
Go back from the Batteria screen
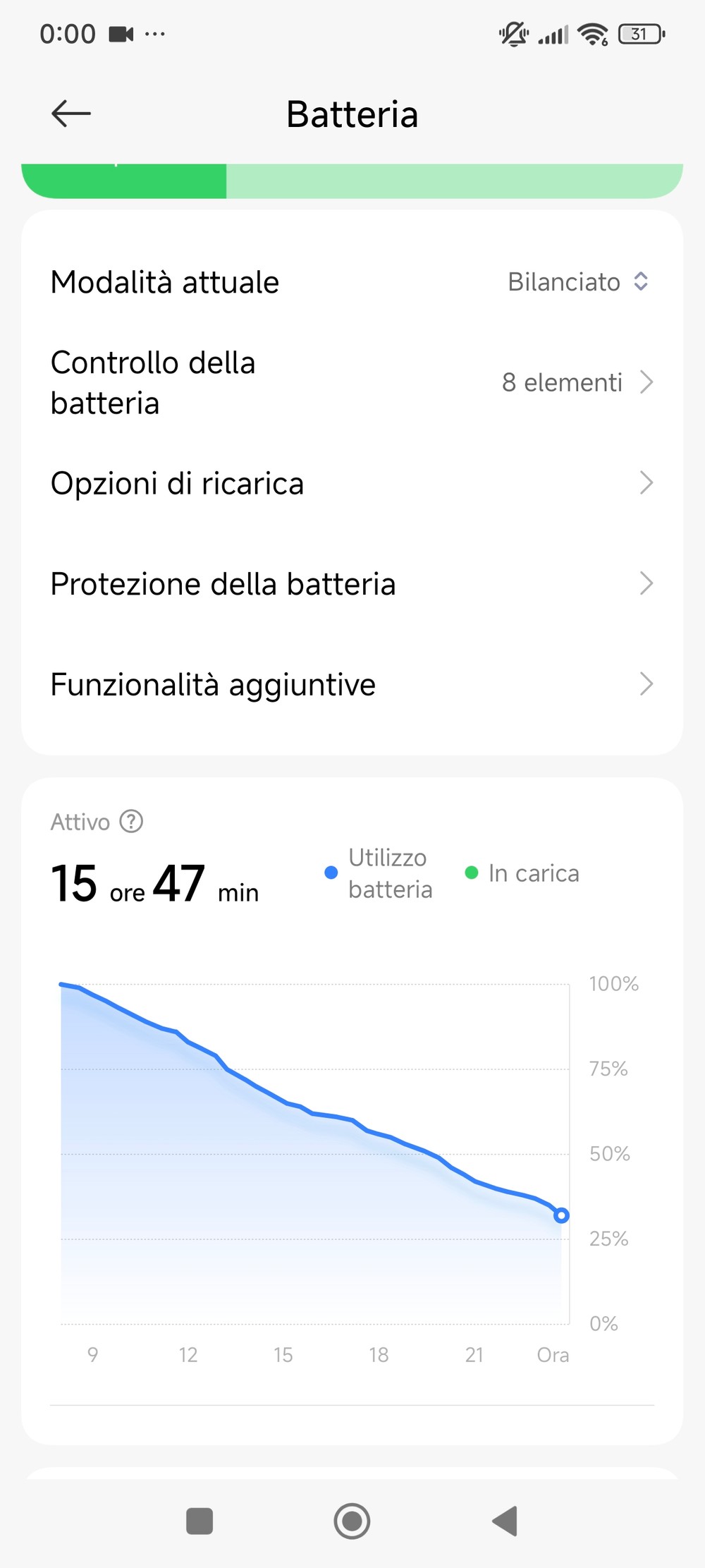pos(71,114)
